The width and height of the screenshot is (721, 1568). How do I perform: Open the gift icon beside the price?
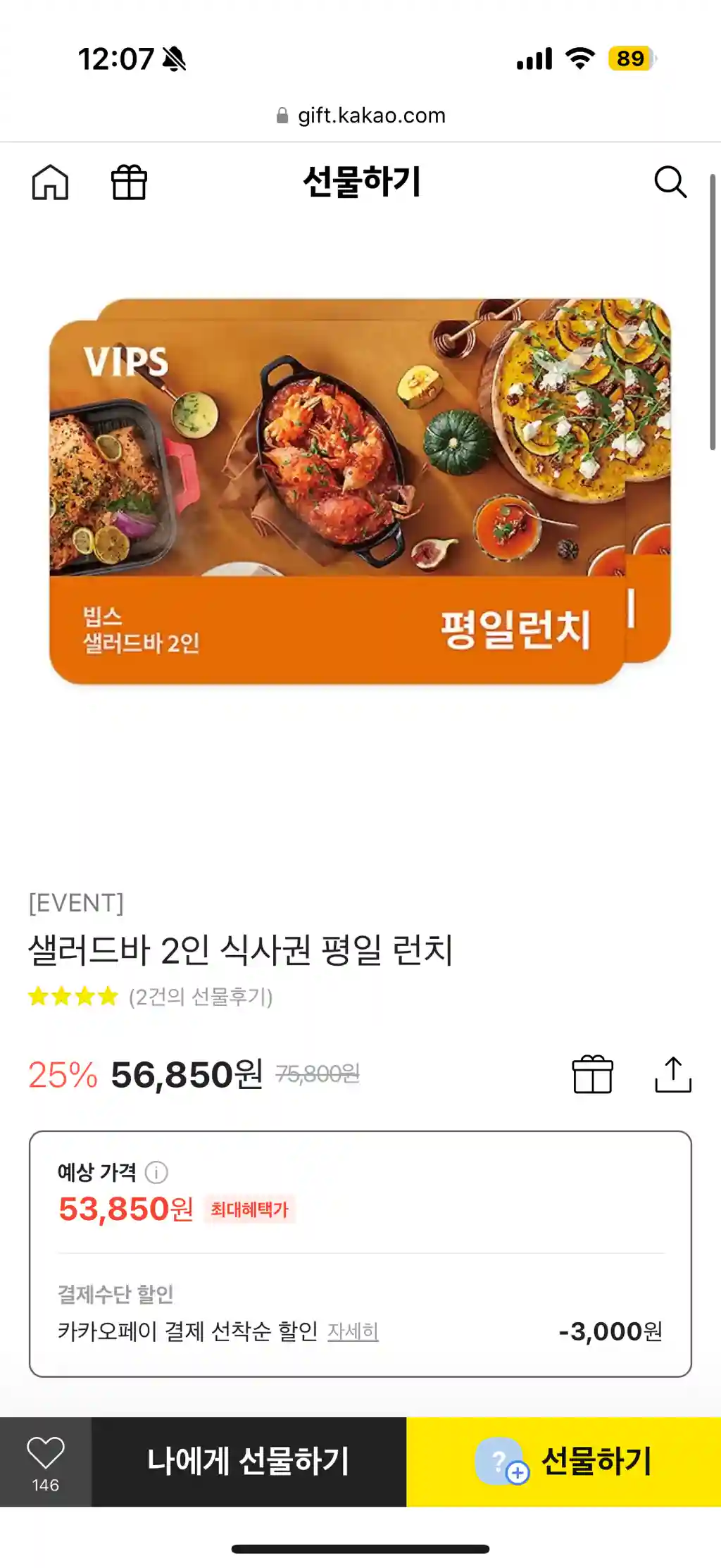(592, 1074)
